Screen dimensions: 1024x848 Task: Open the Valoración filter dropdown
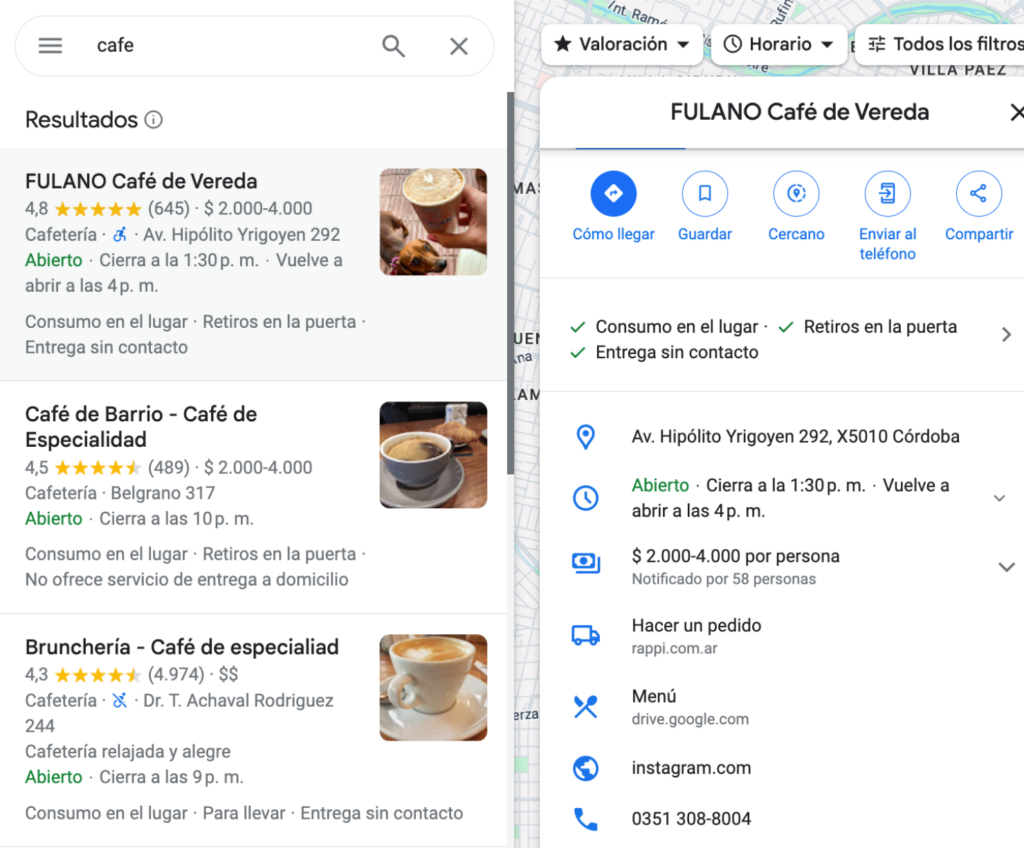point(622,44)
